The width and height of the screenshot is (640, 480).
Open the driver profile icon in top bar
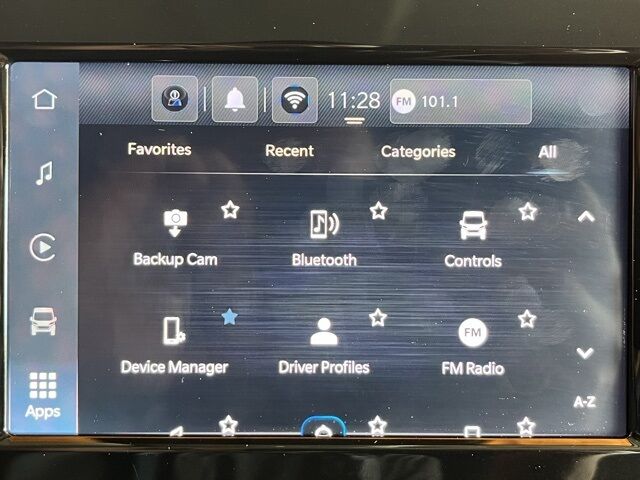[174, 100]
